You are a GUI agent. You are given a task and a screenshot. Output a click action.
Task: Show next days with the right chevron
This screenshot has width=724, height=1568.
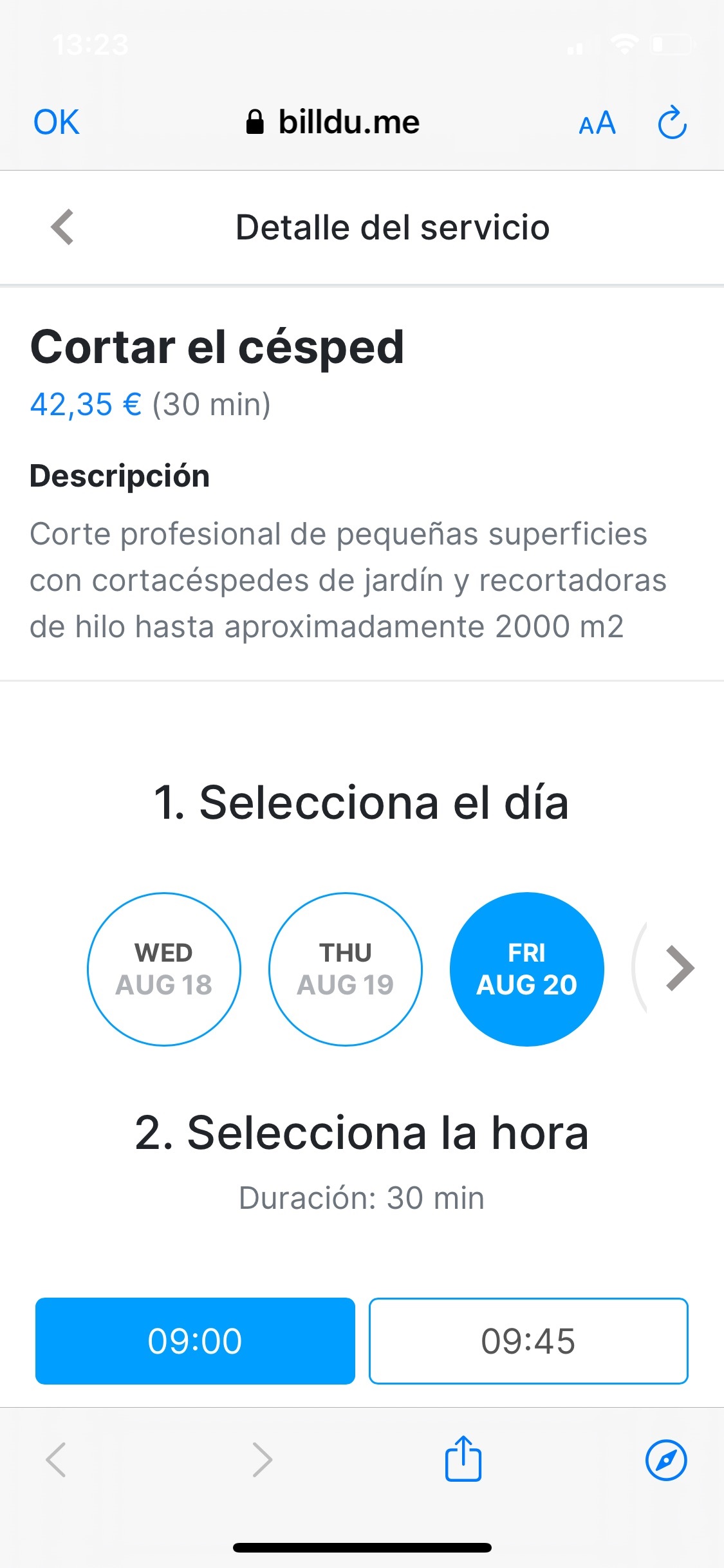tap(680, 968)
